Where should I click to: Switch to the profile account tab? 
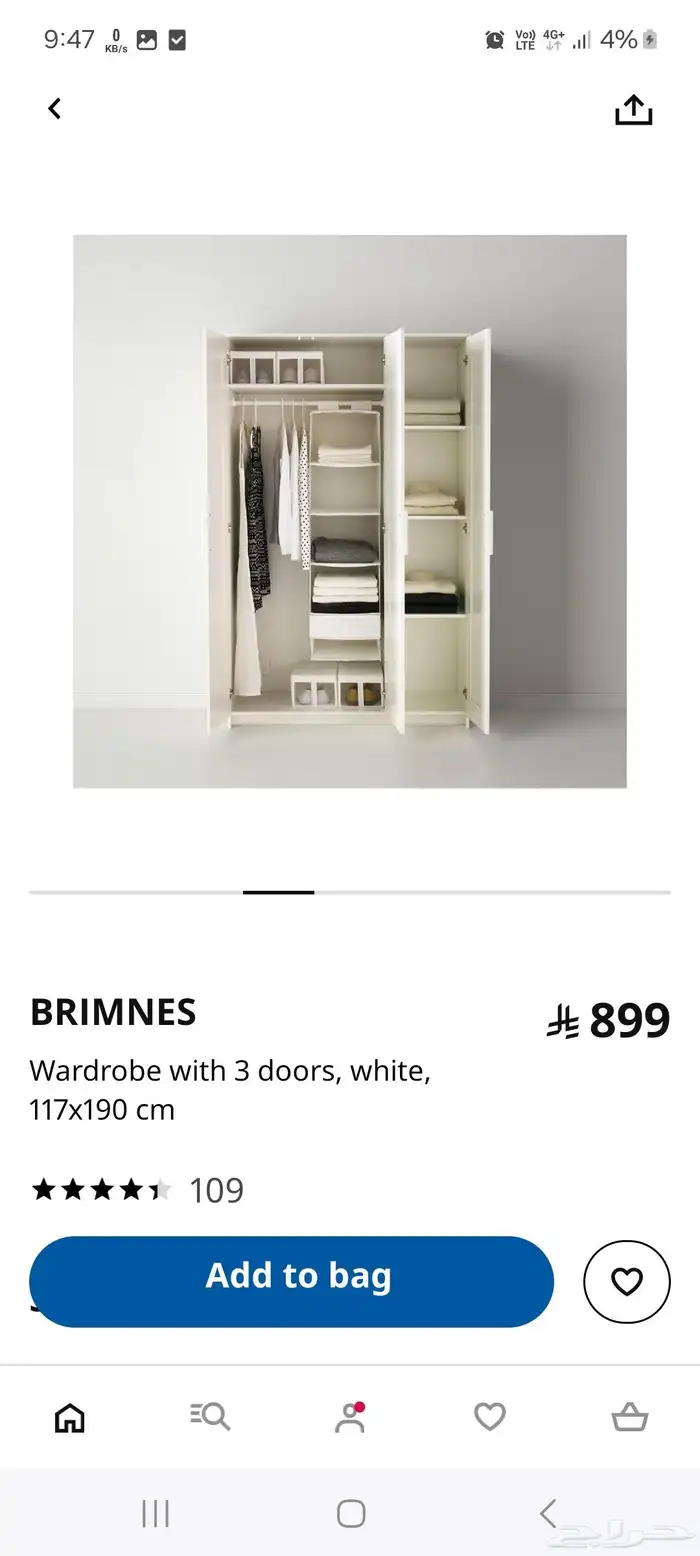[x=350, y=1417]
